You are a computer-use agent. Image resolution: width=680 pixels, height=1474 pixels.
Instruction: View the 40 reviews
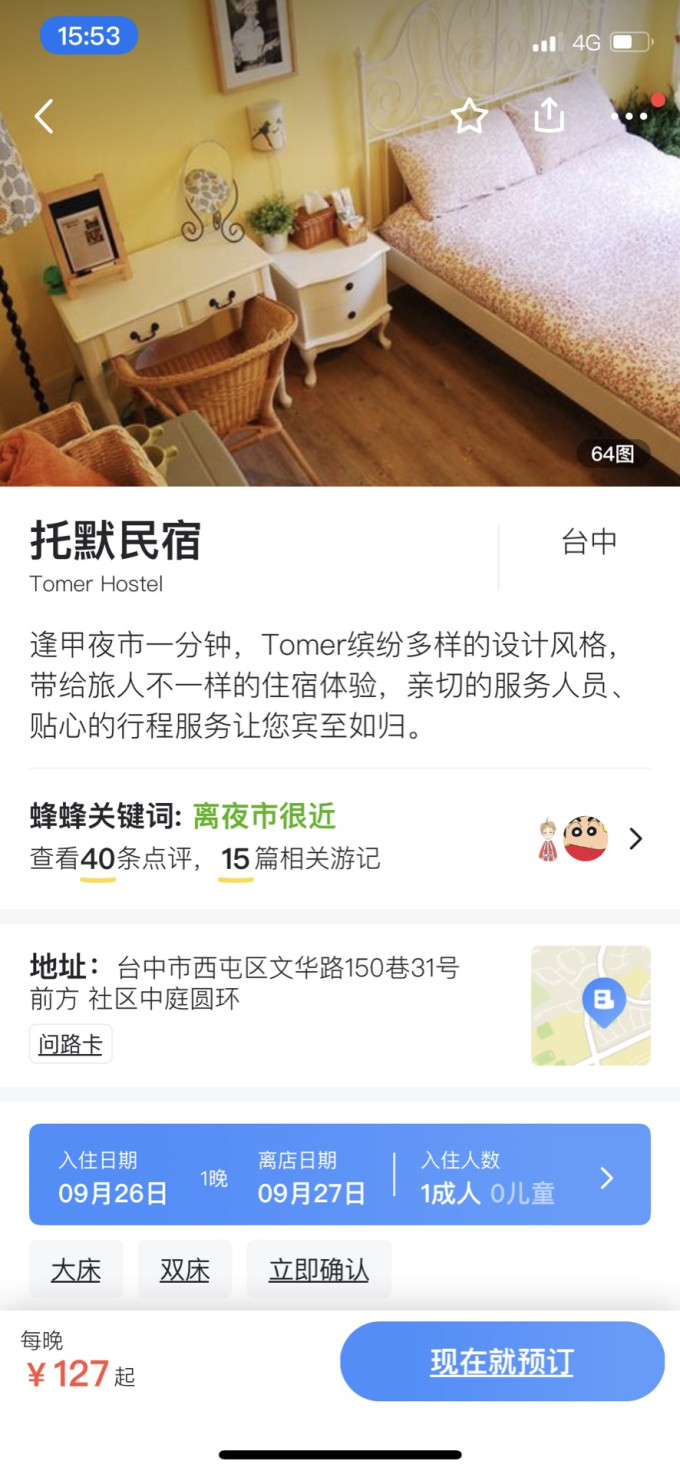coord(98,858)
